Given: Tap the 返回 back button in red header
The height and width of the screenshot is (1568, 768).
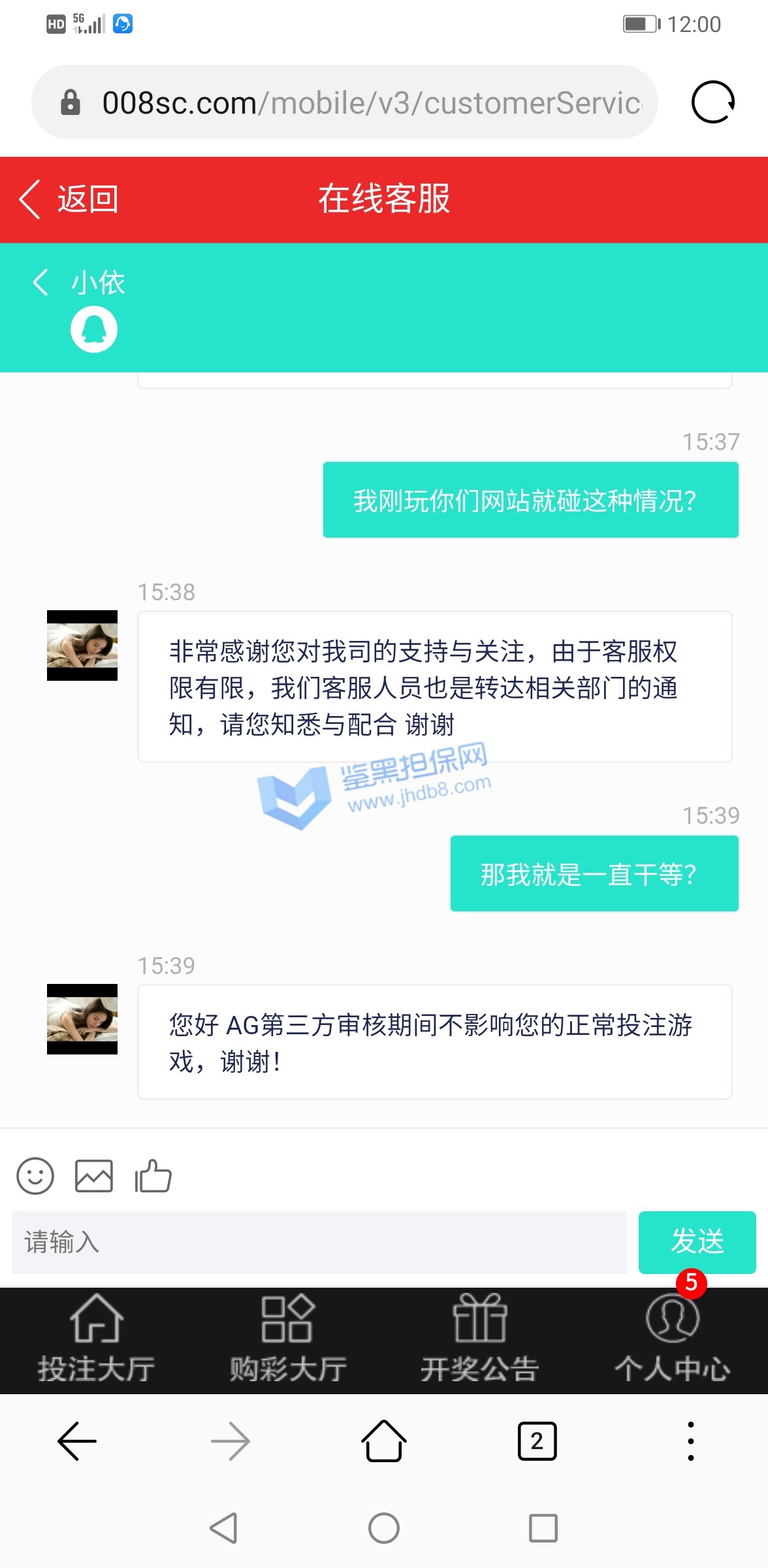Looking at the screenshot, I should 69,199.
